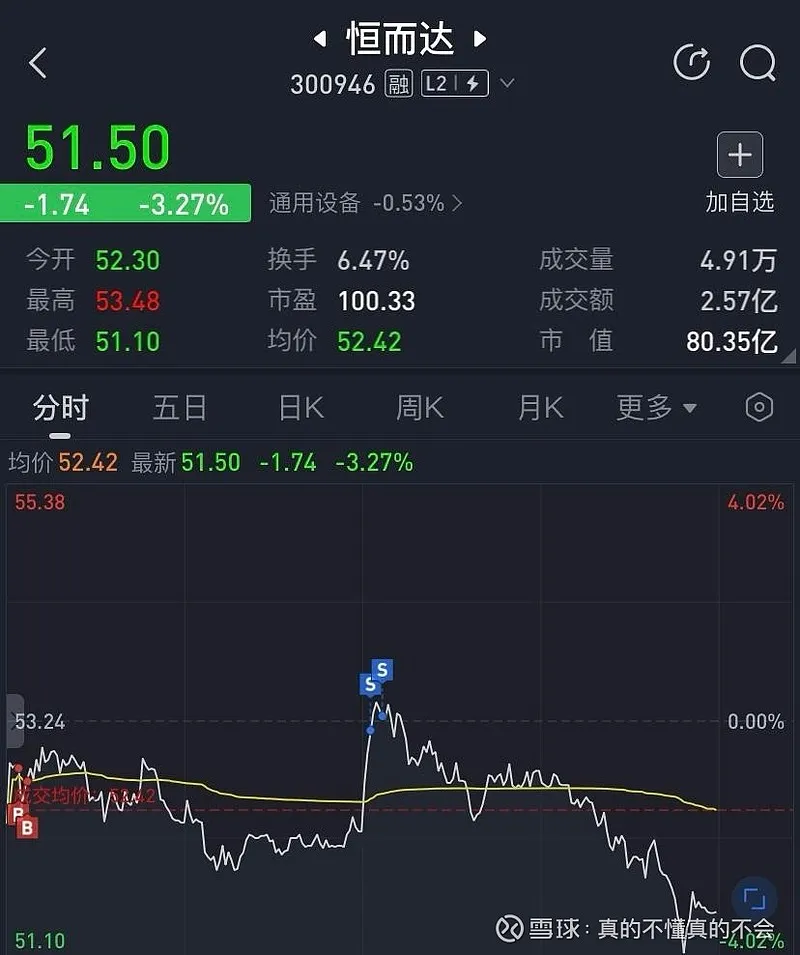Switch to the previous stock with left arrow

[320, 40]
